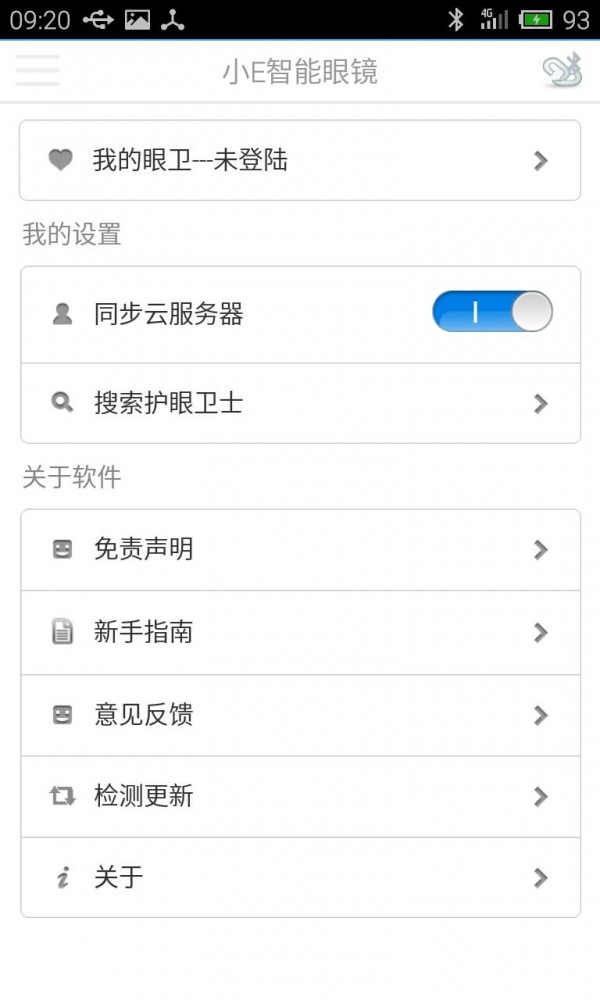The image size is (600, 1000).
Task: Open 我的眼卫---未登陆 account row
Action: coord(300,160)
